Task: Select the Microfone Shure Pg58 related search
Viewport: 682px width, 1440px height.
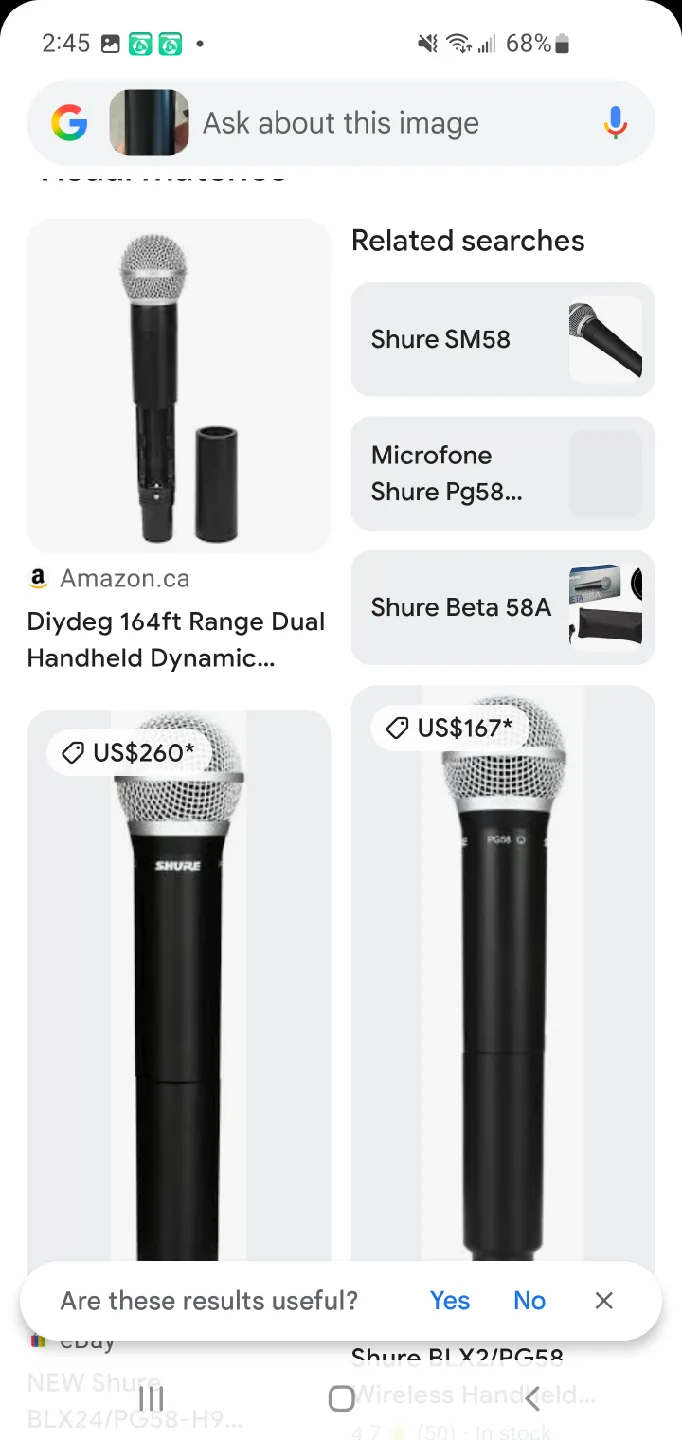Action: pos(502,473)
